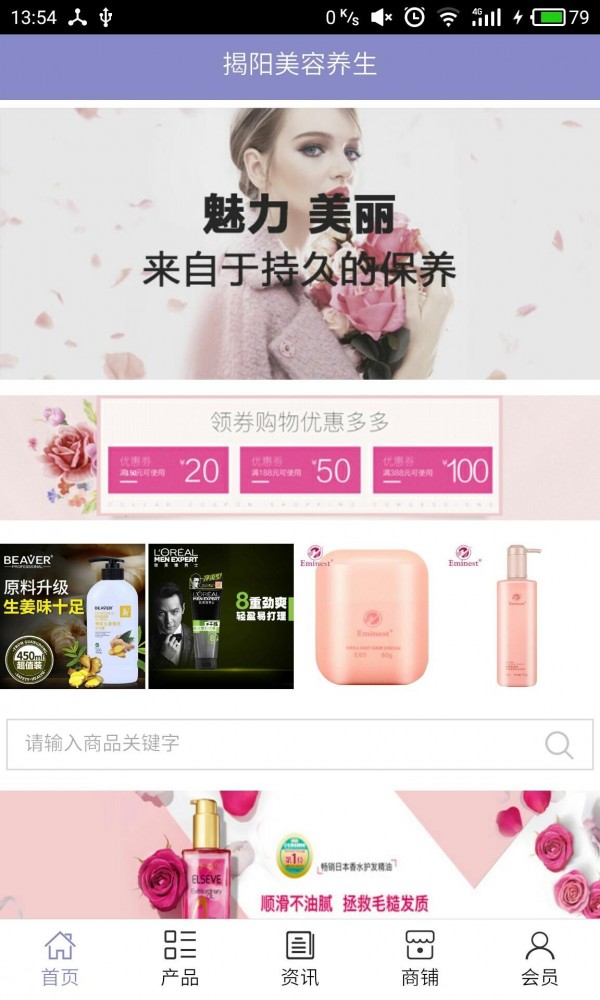Image resolution: width=600 pixels, height=1000 pixels.
Task: Claim the ¥50 coupon
Action: point(300,470)
